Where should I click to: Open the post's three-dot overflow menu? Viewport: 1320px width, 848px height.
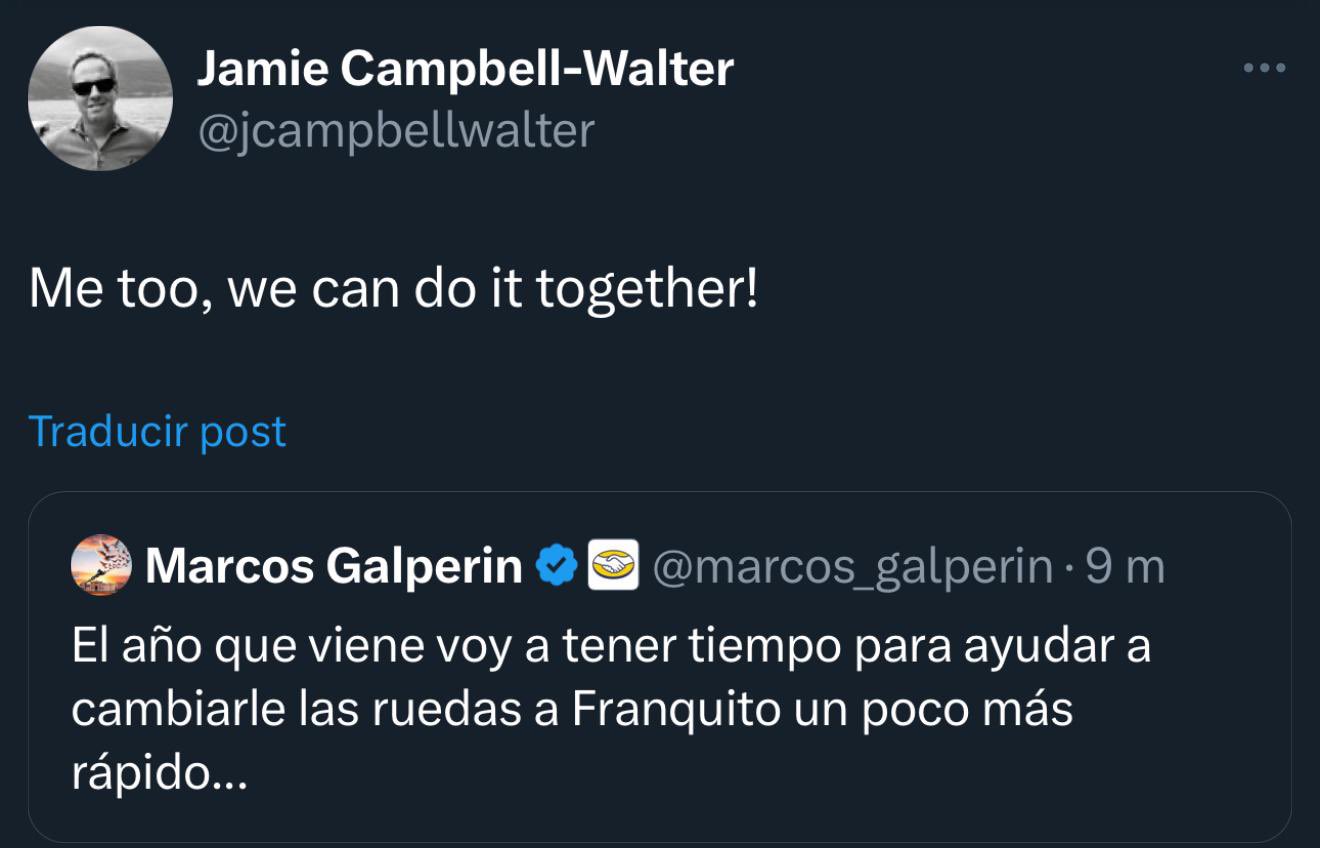(x=1264, y=69)
